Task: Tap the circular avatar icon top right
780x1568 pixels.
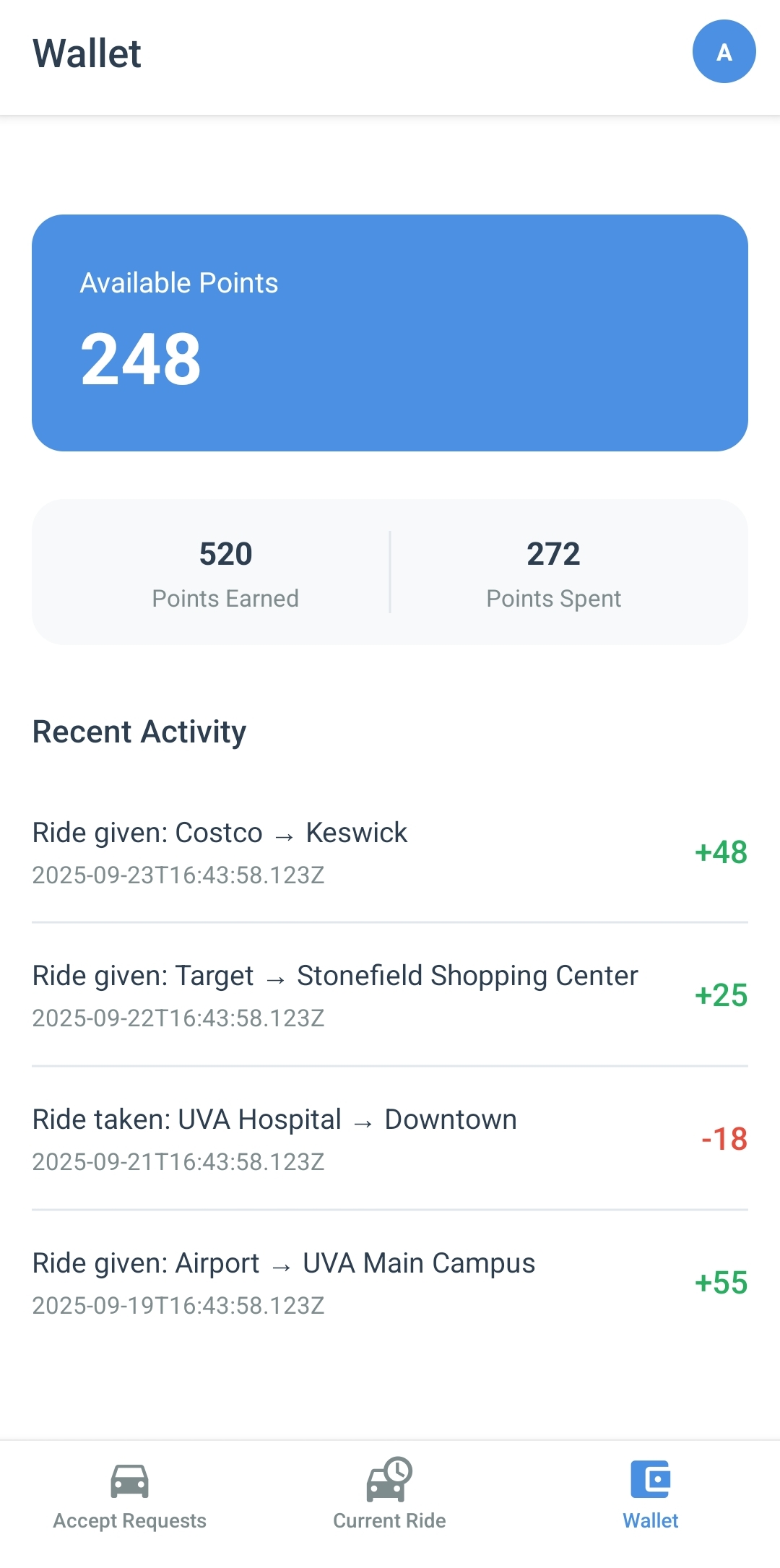Action: pyautogui.click(x=723, y=51)
